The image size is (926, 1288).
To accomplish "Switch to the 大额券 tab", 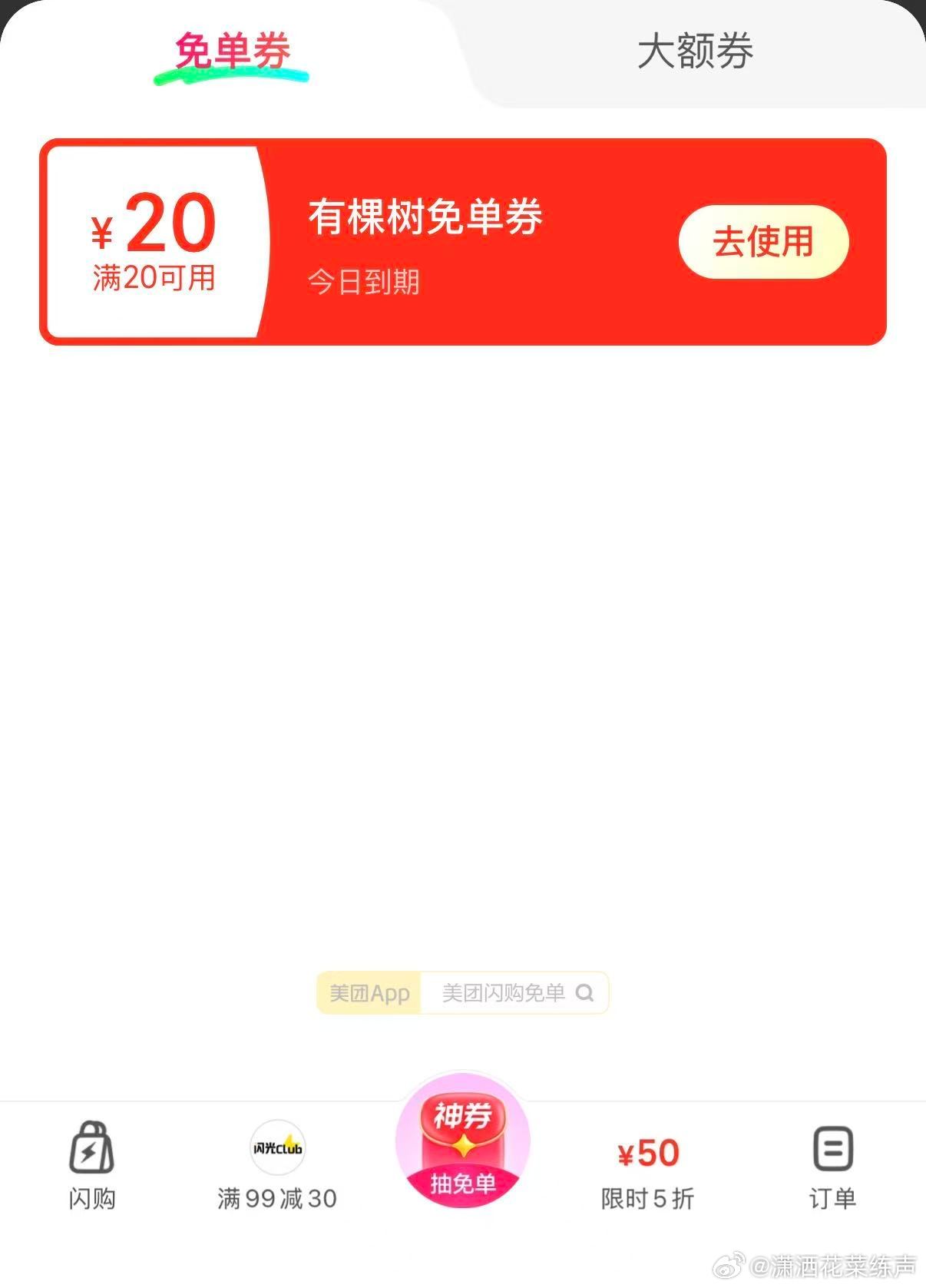I will (695, 52).
